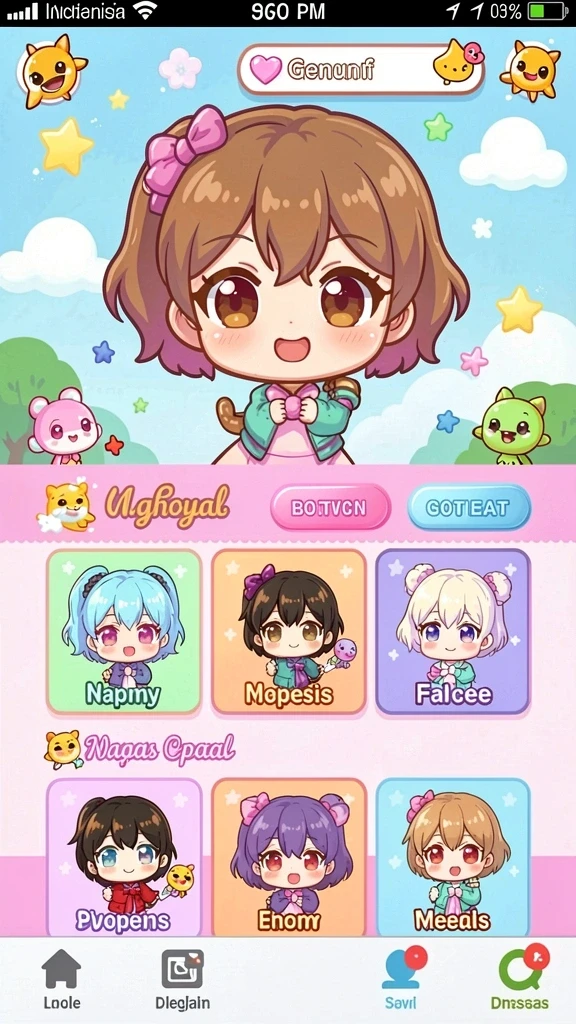The image size is (576, 1024).
Task: Open the Enom character card
Action: (289, 857)
